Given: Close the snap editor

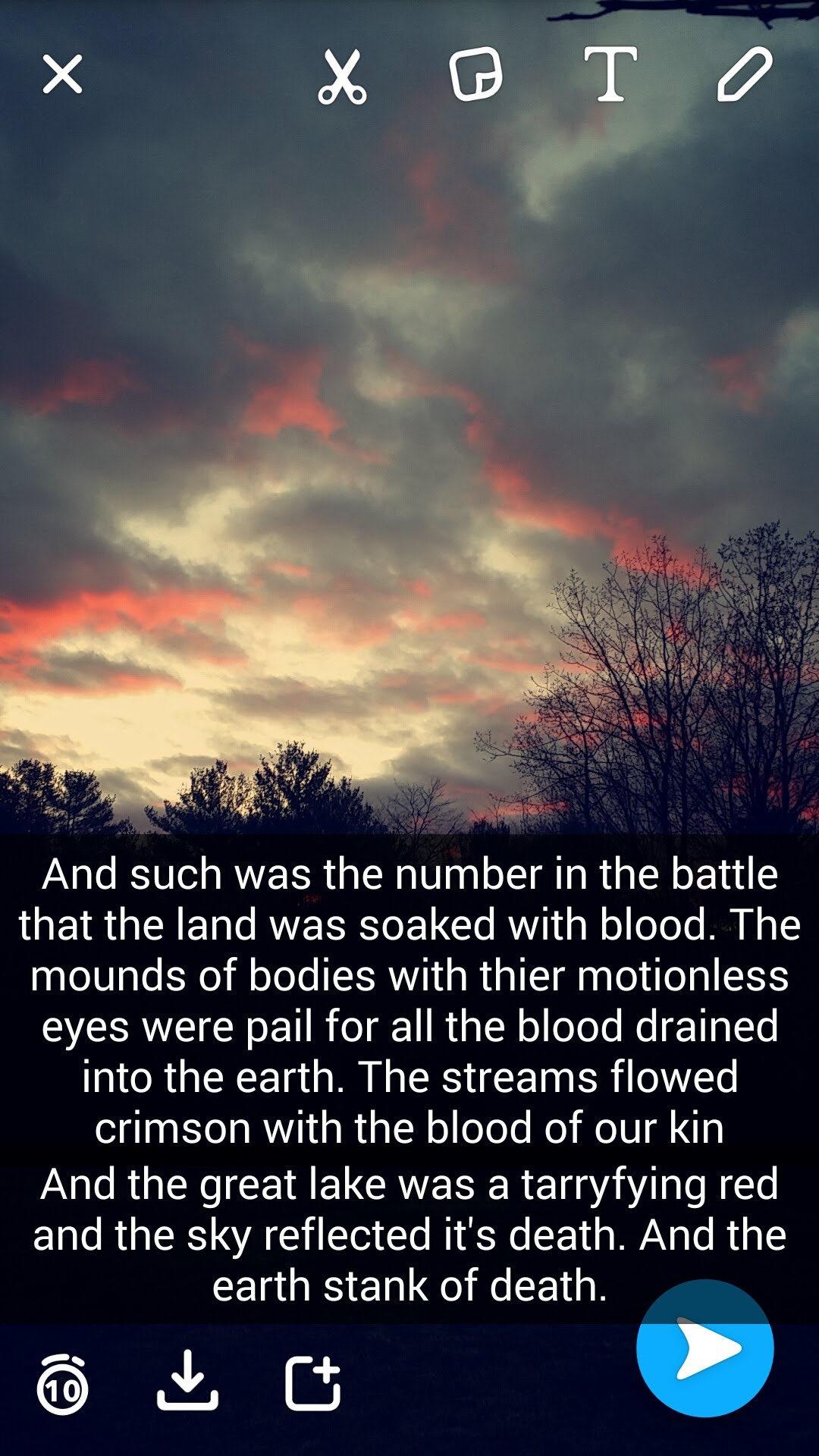Looking at the screenshot, I should tap(62, 74).
